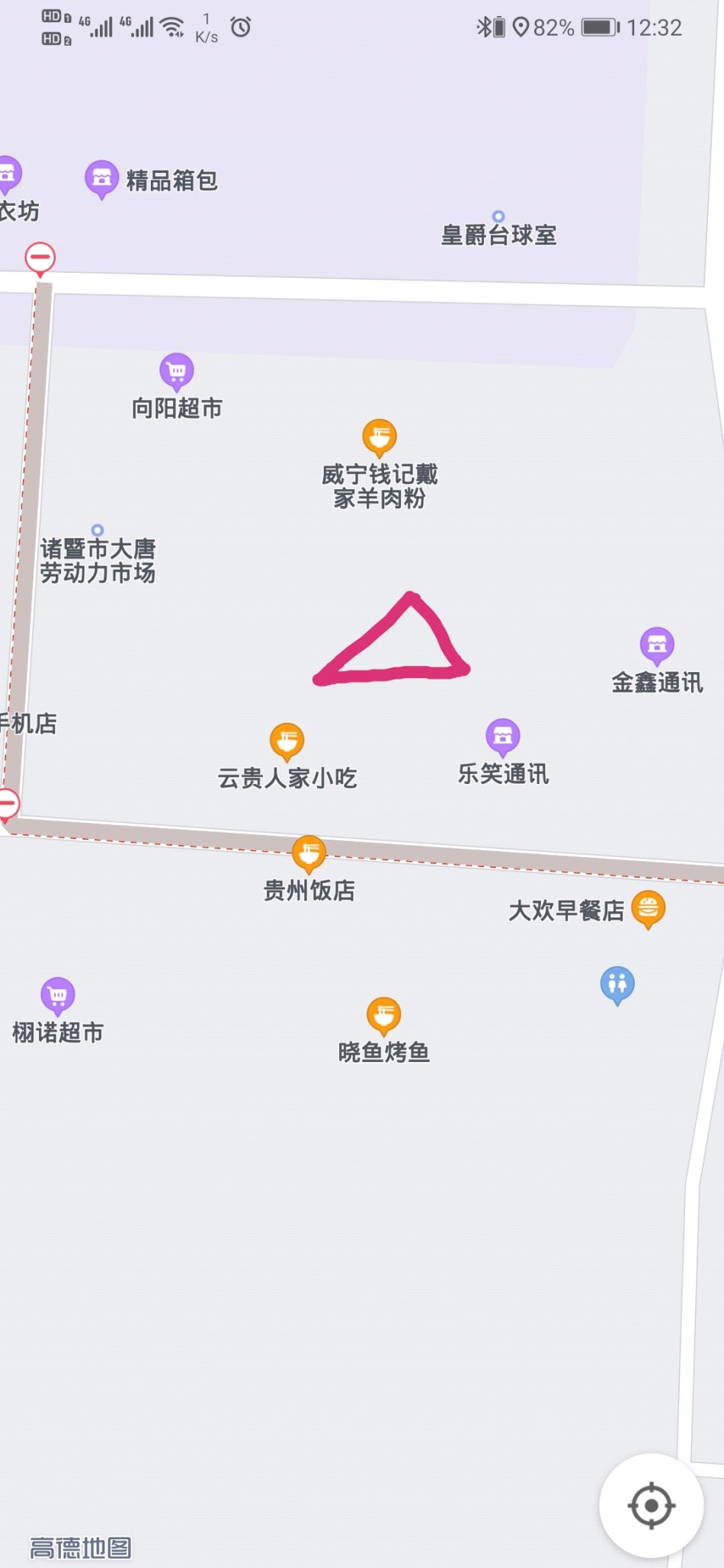Tap the 金鑫通讯 shop marker
The width and height of the screenshot is (724, 1568).
point(657,645)
